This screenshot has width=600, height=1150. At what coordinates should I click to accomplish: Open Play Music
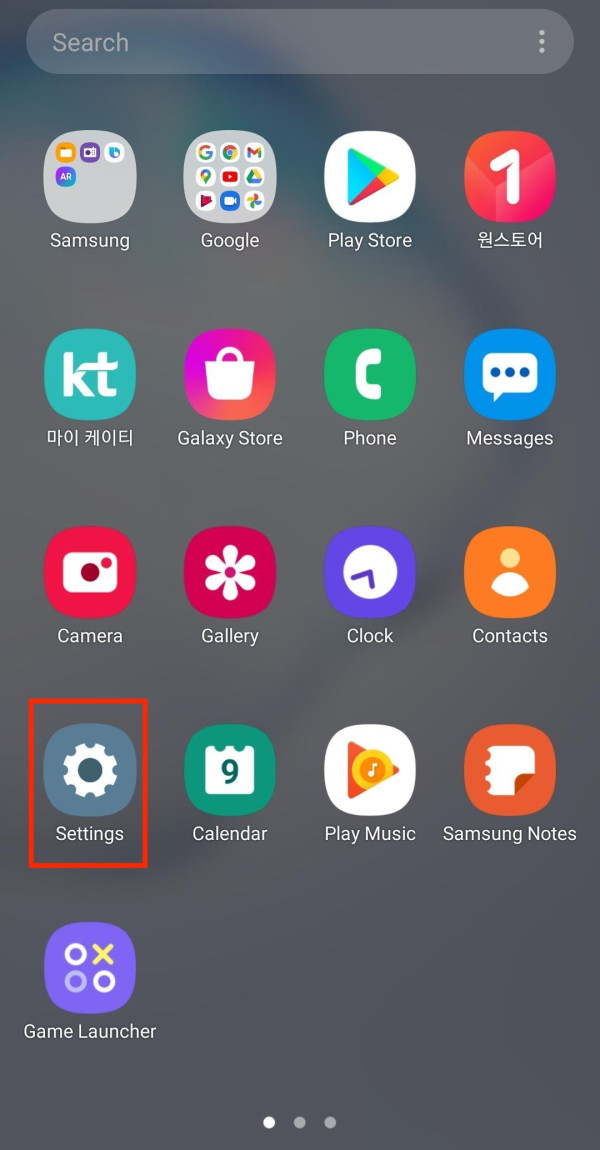(370, 770)
